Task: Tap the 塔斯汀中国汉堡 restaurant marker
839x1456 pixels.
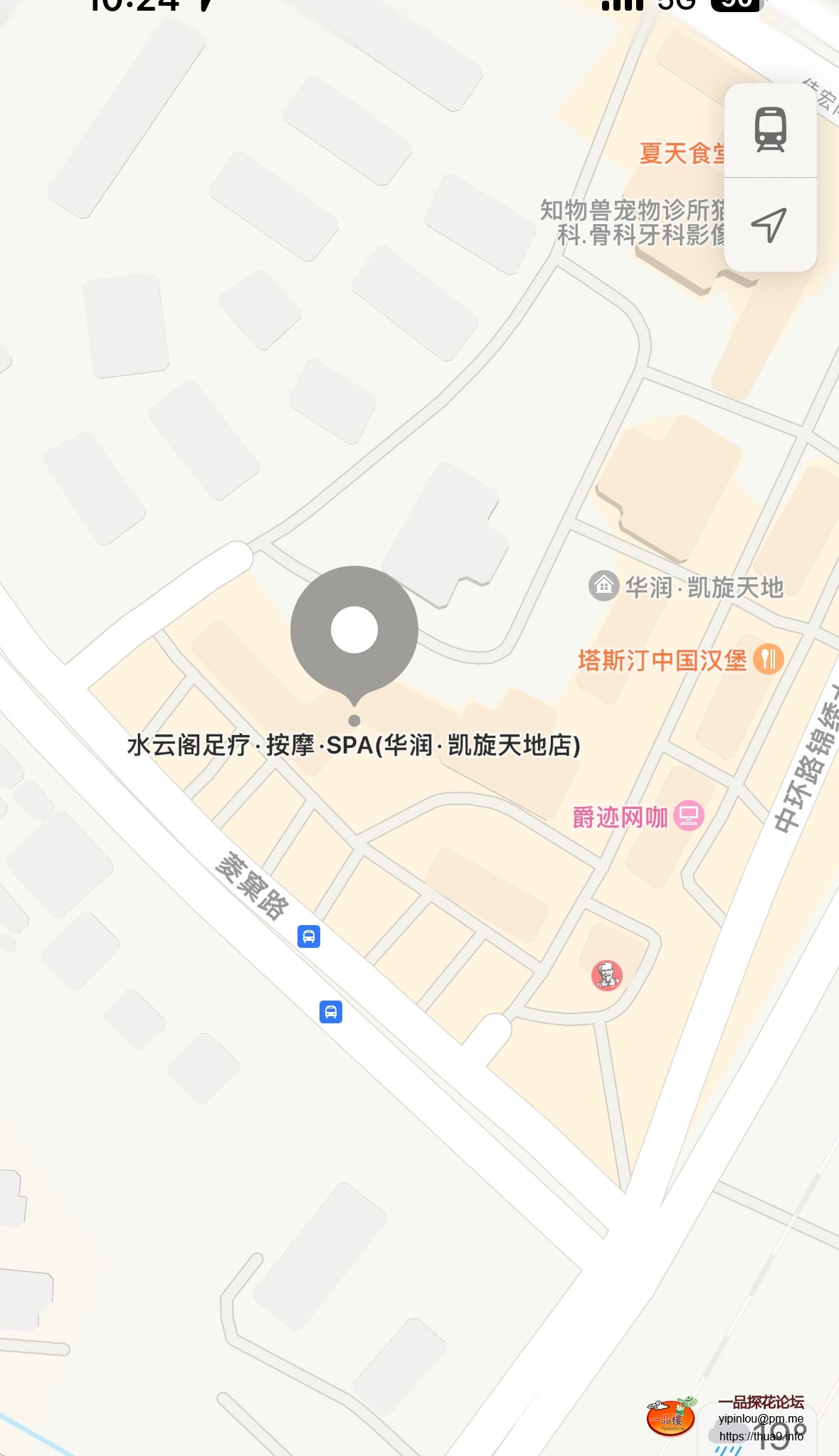Action: (x=769, y=659)
